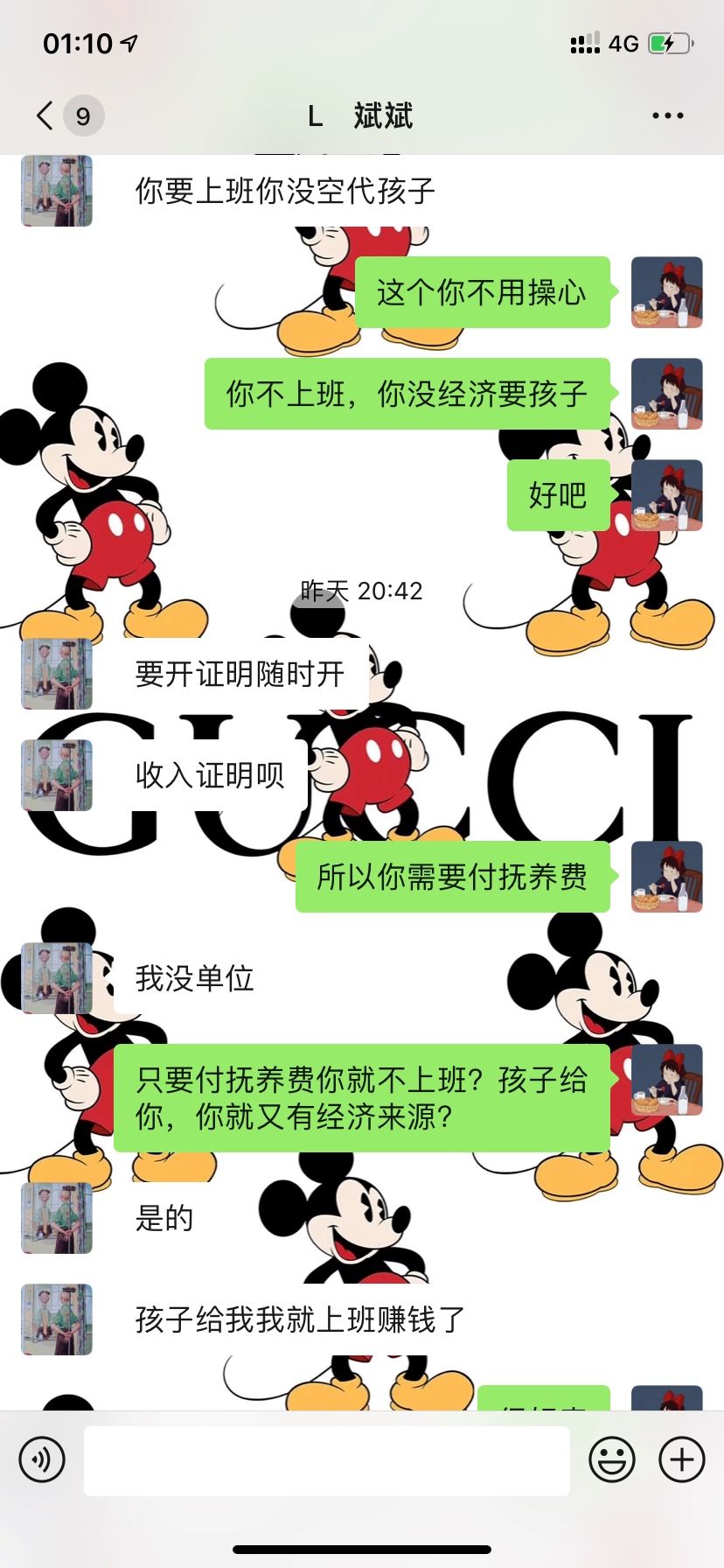Image resolution: width=724 pixels, height=1568 pixels.
Task: Open the plus attachments menu
Action: tap(682, 1459)
